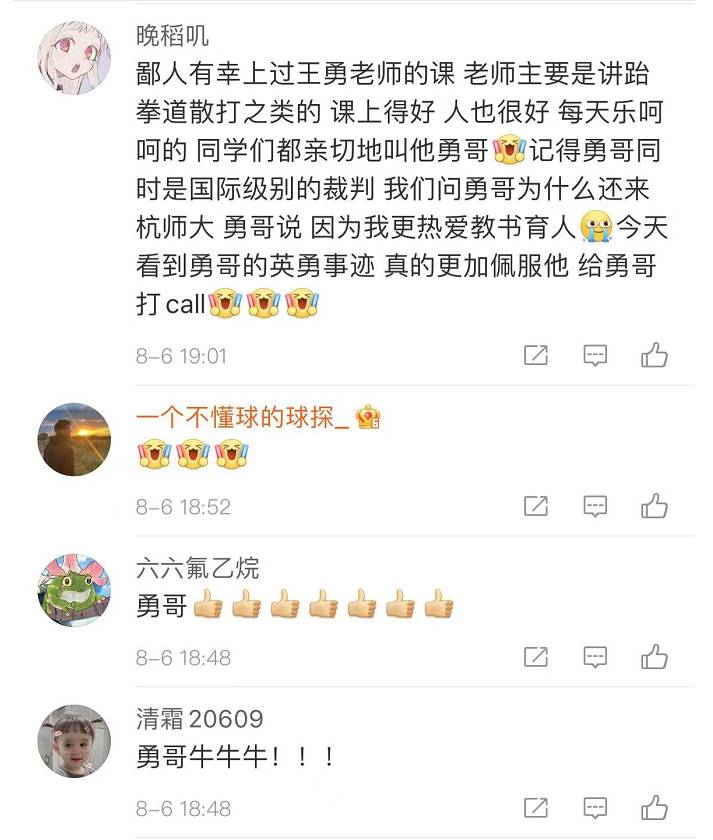Reply to 一个不懂球的球探_'s comment
Image resolution: width=713 pixels, height=840 pixels.
(x=596, y=506)
